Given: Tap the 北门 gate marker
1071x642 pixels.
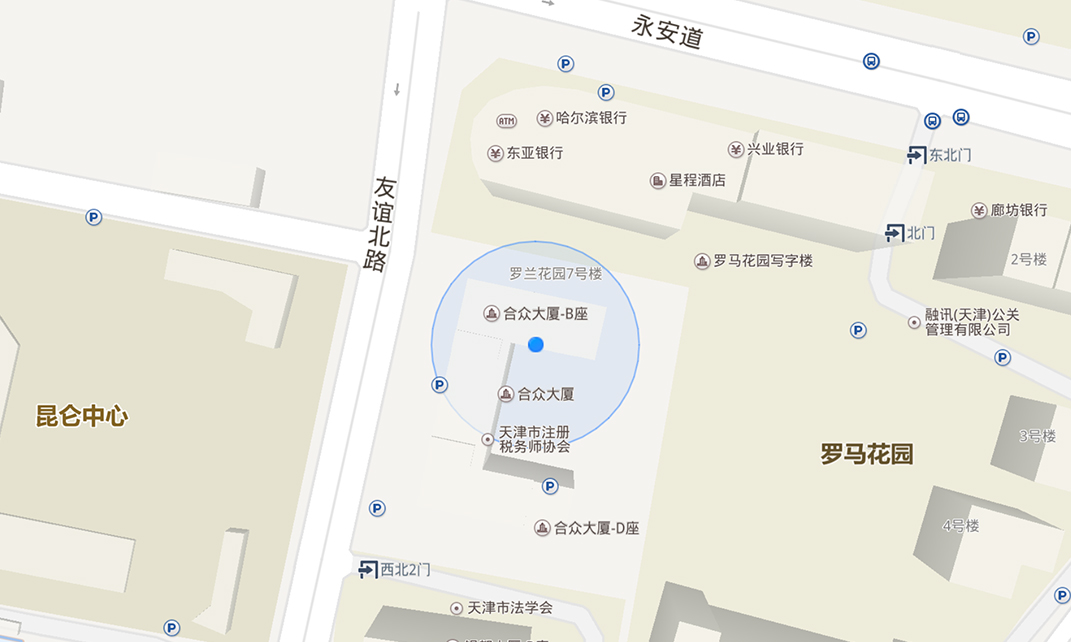Looking at the screenshot, I should (894, 233).
